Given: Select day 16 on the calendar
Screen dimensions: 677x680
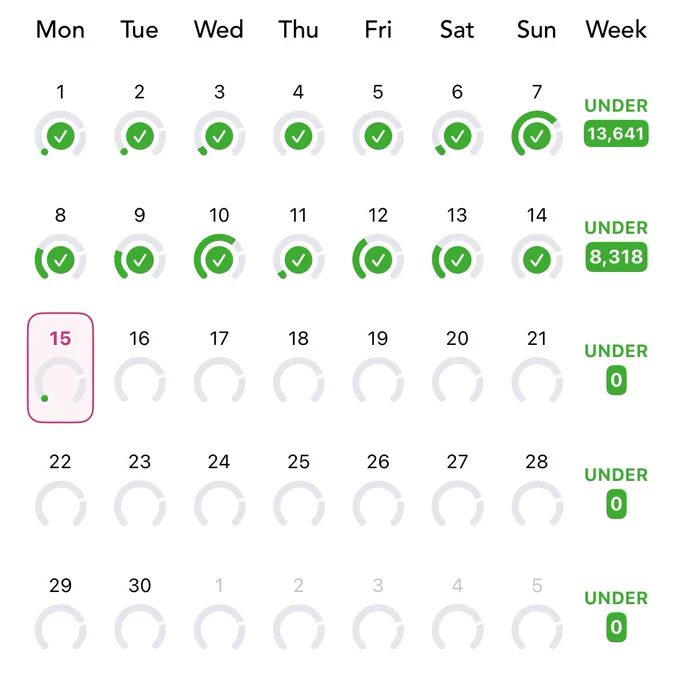Looking at the screenshot, I should point(140,367).
